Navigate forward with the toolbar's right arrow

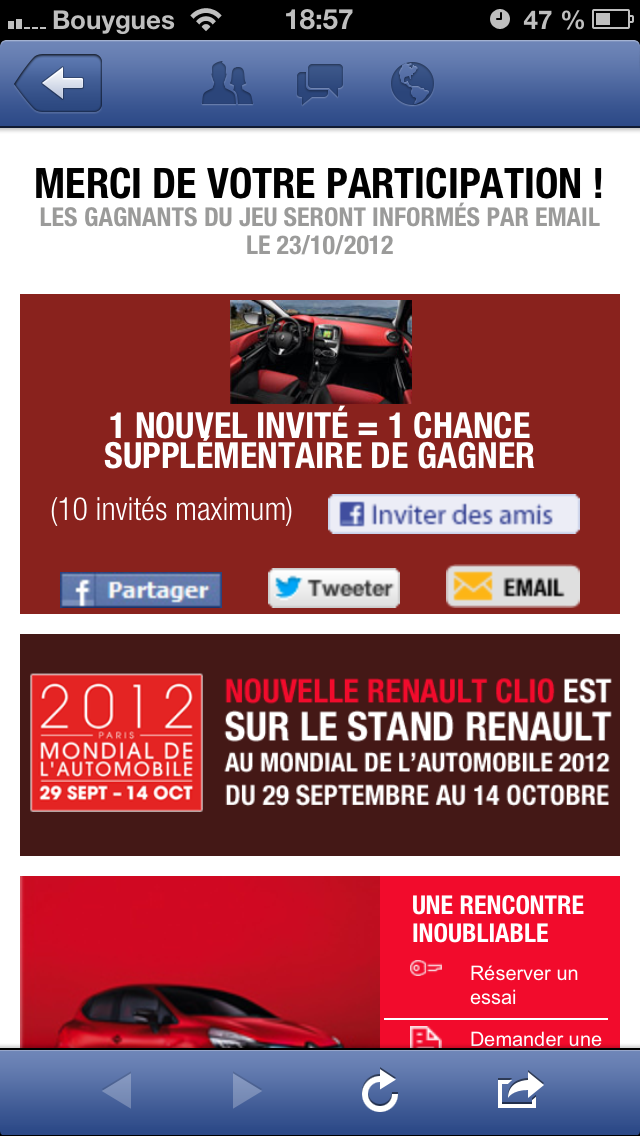246,1091
